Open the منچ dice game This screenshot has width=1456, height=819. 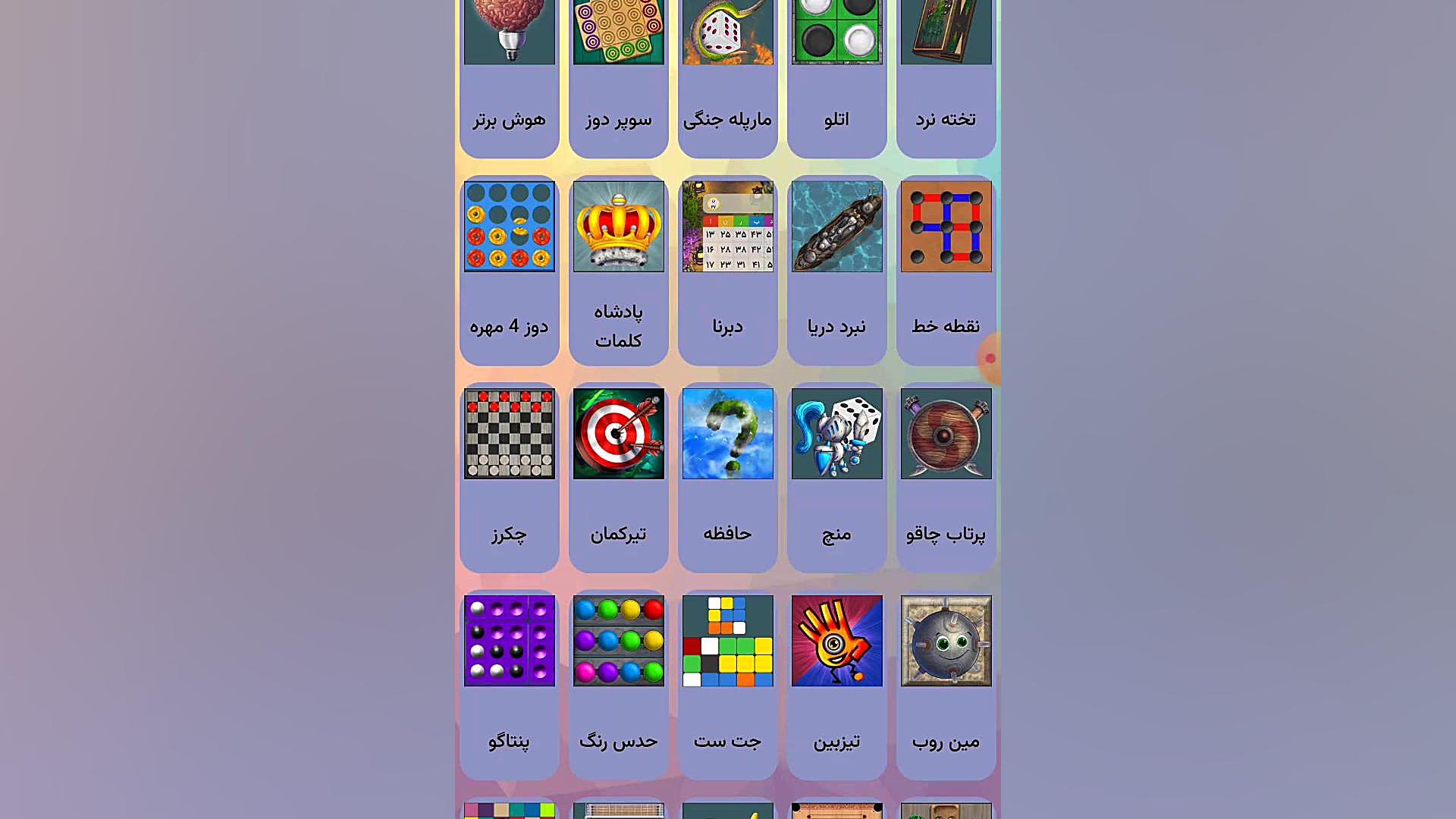click(836, 476)
